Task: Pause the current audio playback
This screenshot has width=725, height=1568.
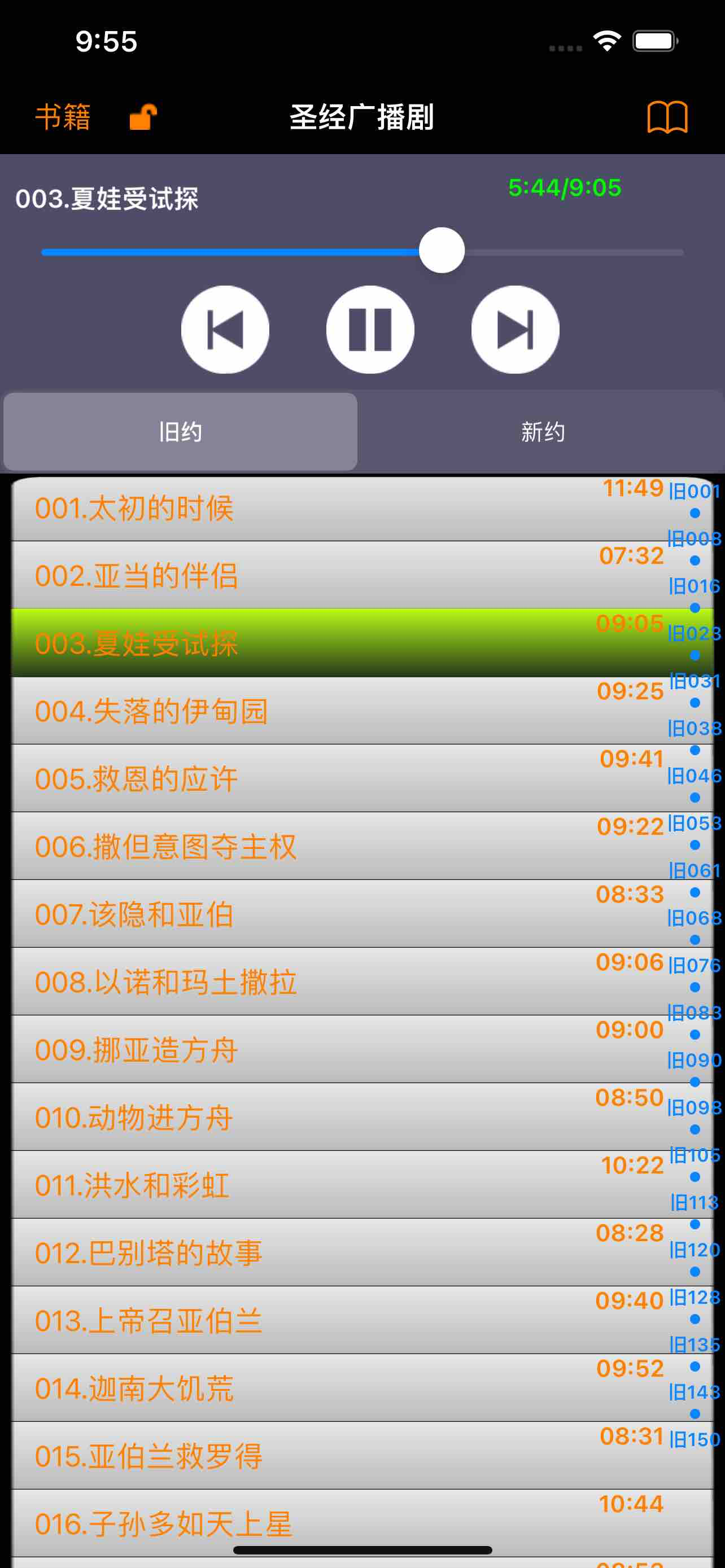Action: tap(369, 329)
